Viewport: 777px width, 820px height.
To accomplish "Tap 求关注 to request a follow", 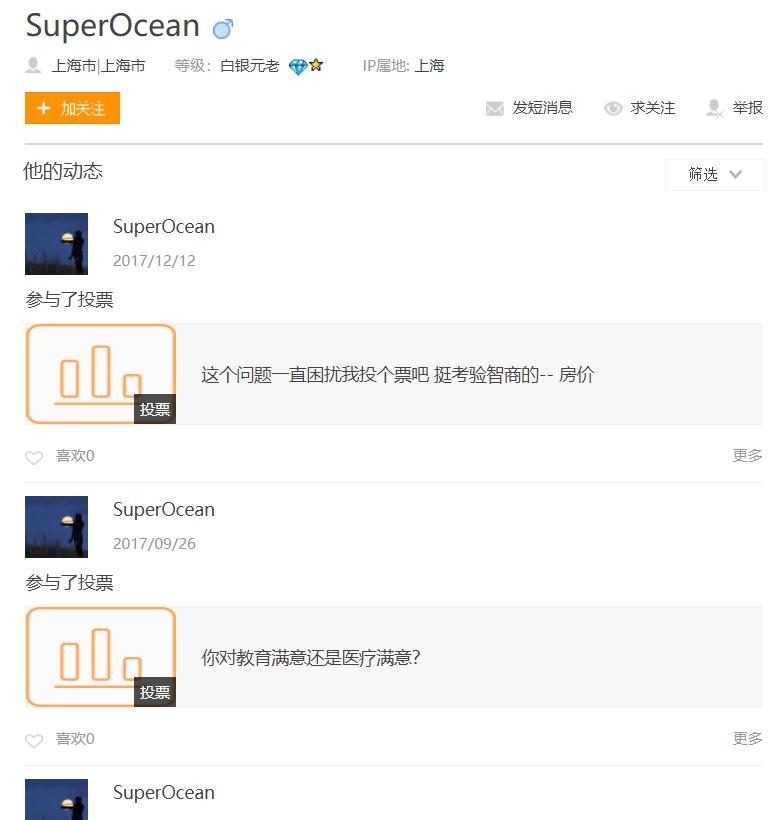I will 640,108.
